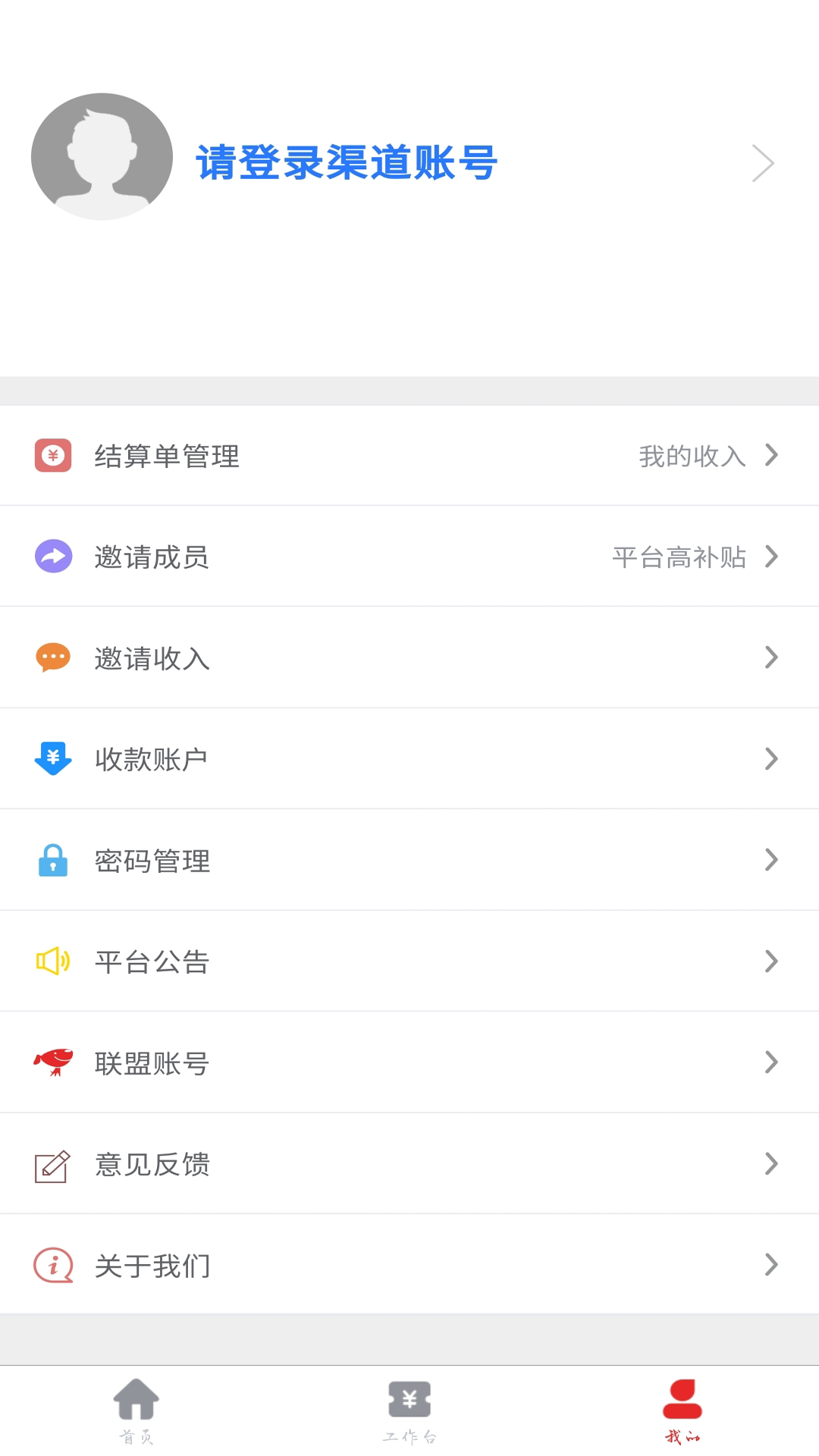Click the 平台高补贴 label
This screenshot has height=1456, width=819.
(679, 557)
